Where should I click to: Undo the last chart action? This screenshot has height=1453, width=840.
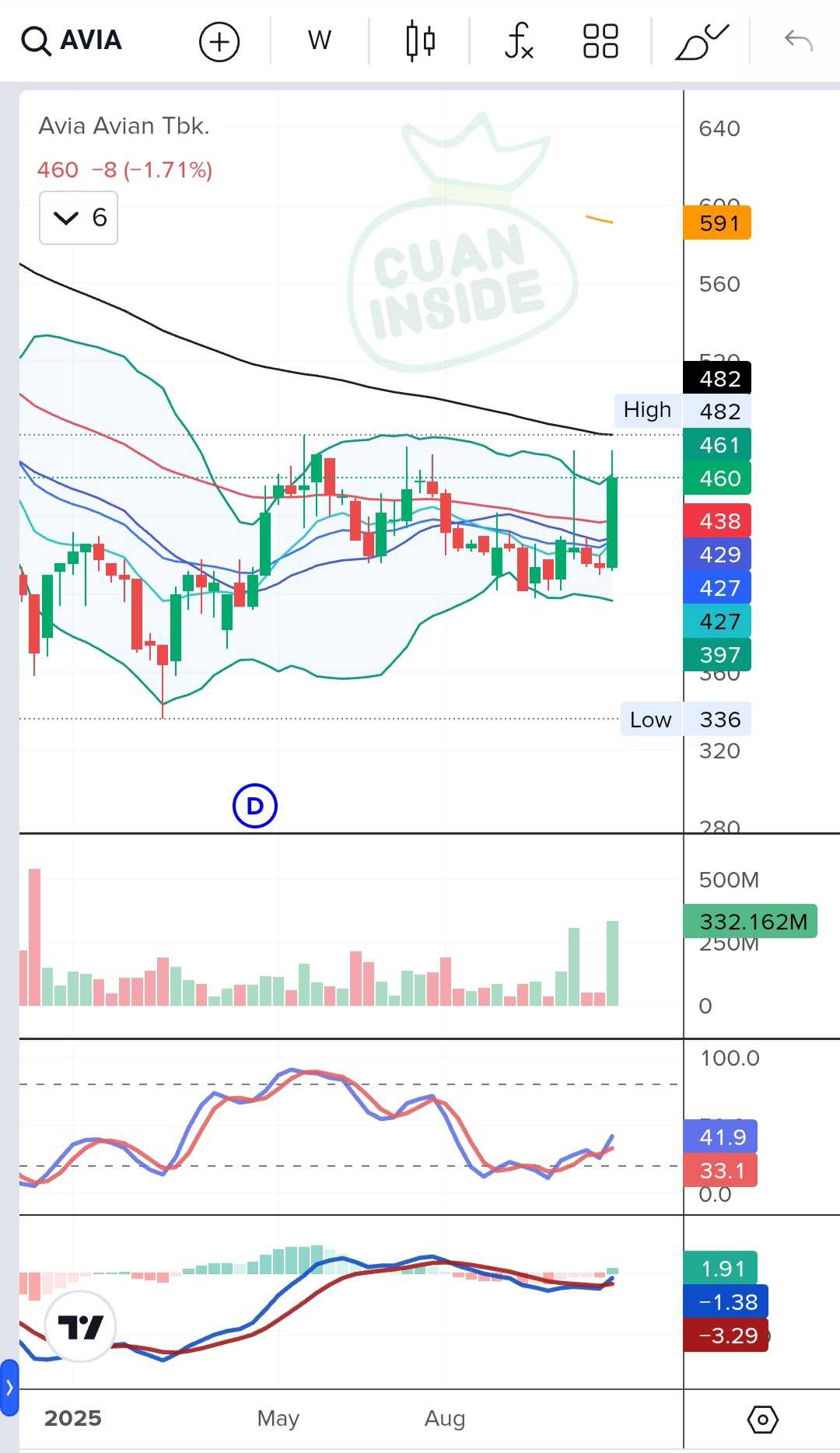798,40
